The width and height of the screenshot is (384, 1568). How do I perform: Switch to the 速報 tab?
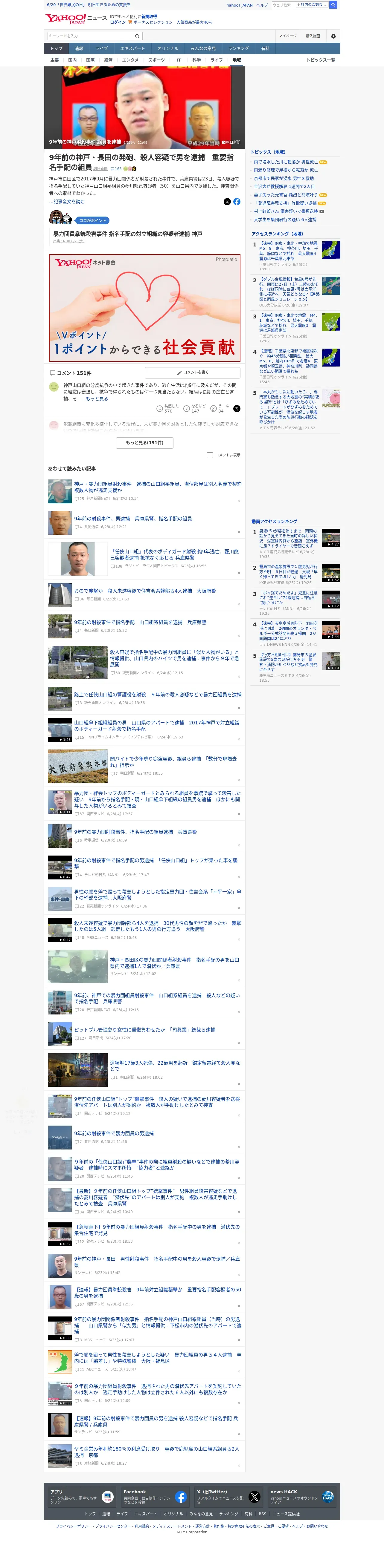coord(79,49)
